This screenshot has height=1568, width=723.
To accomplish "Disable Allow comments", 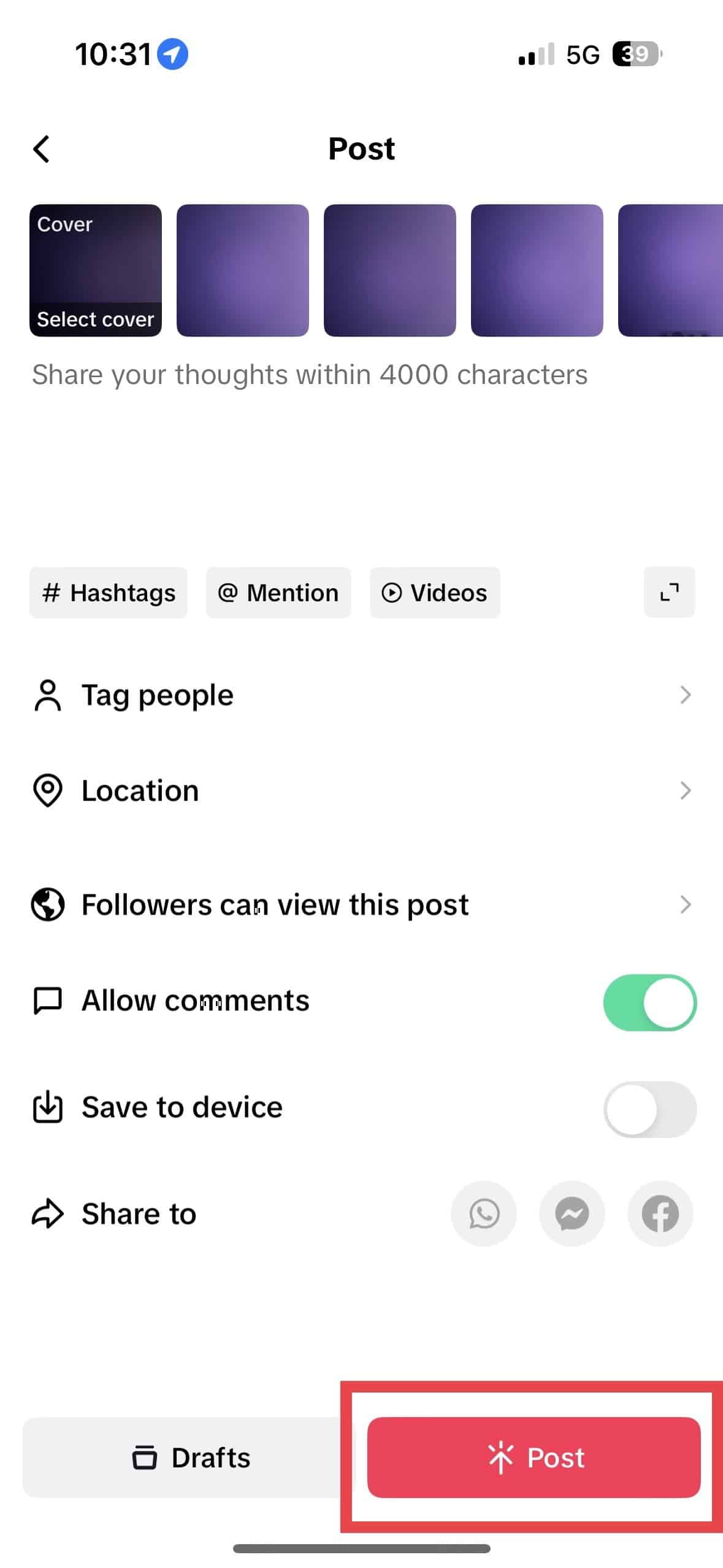I will (x=649, y=1002).
